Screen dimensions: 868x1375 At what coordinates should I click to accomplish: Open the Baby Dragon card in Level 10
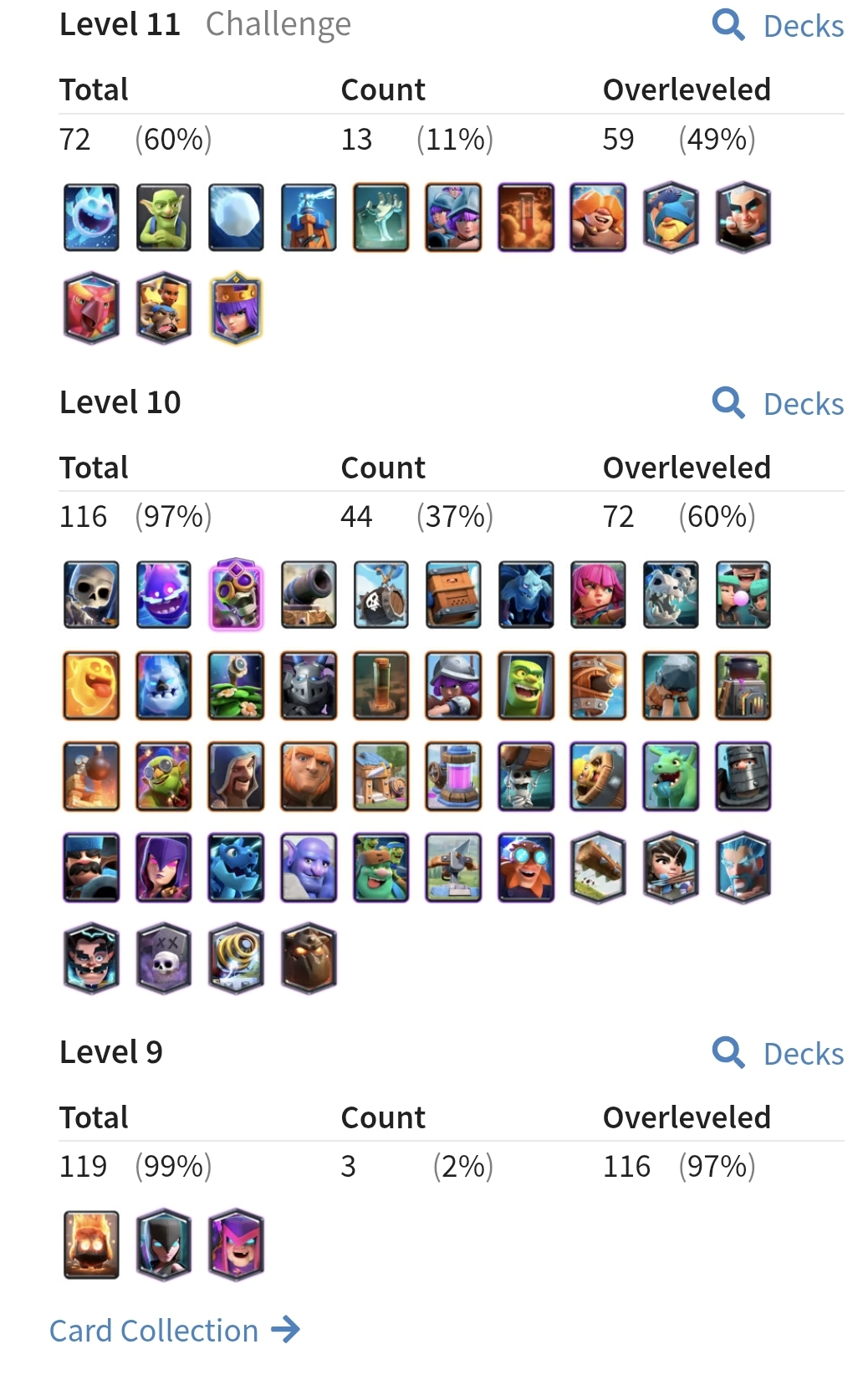point(671,776)
